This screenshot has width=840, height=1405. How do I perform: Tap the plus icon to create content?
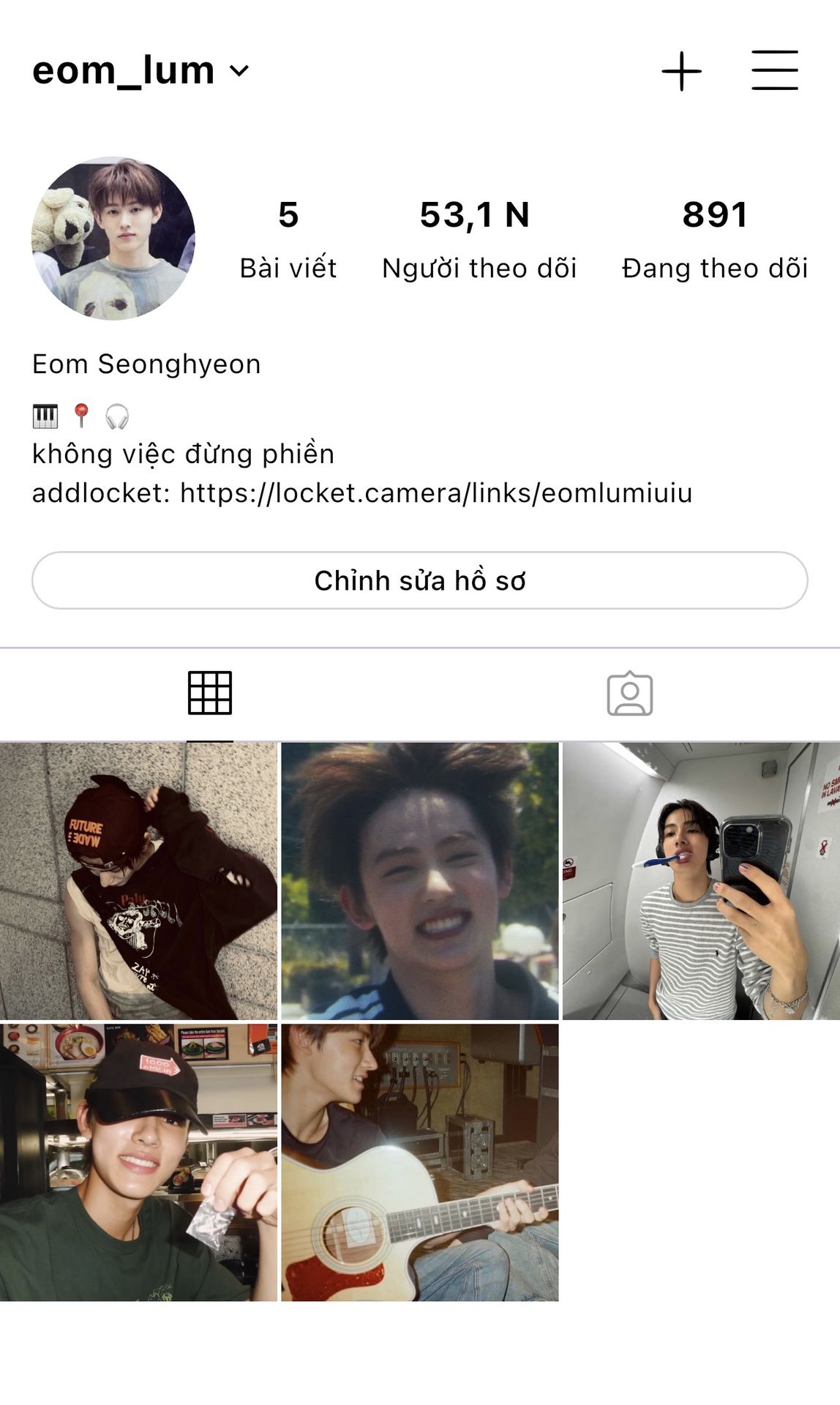click(681, 71)
